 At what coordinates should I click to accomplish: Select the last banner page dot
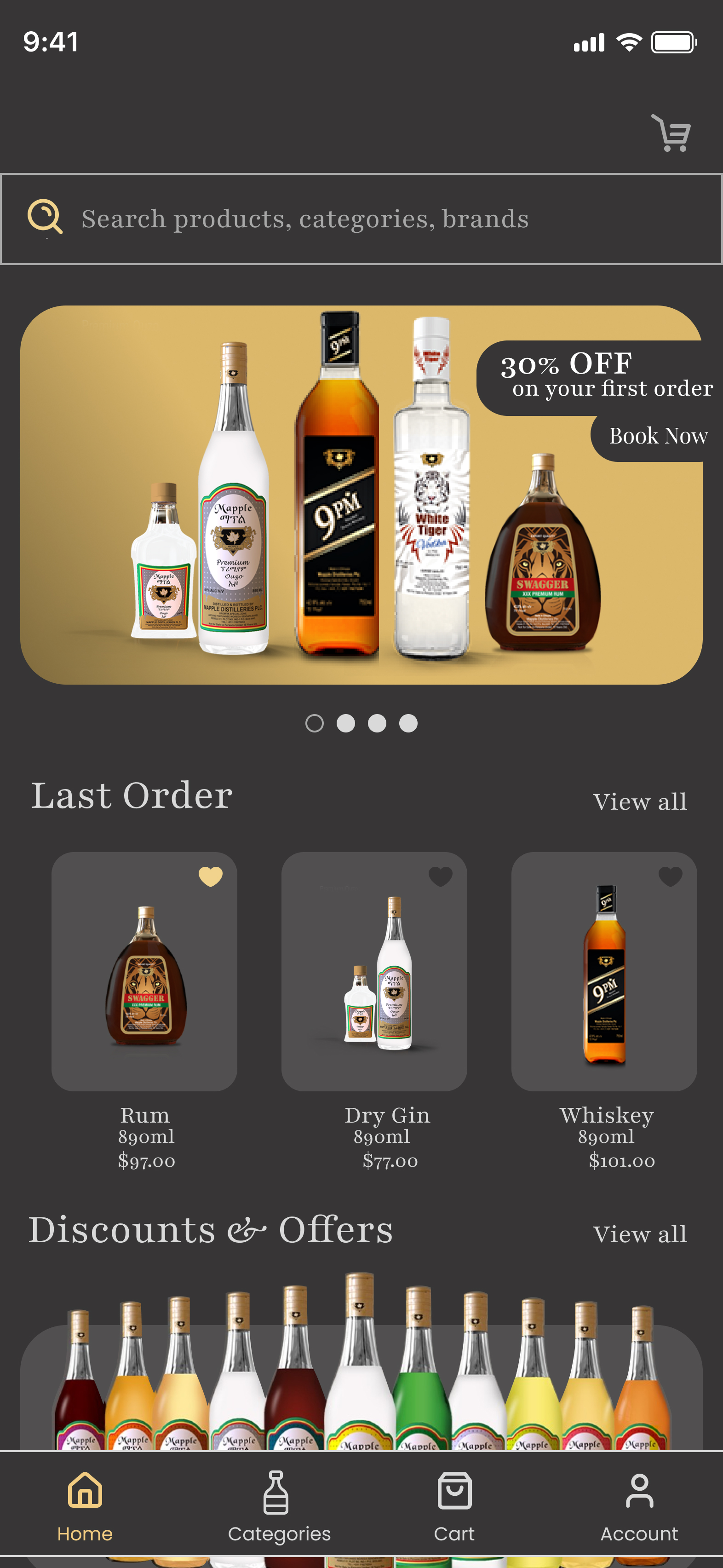(408, 723)
